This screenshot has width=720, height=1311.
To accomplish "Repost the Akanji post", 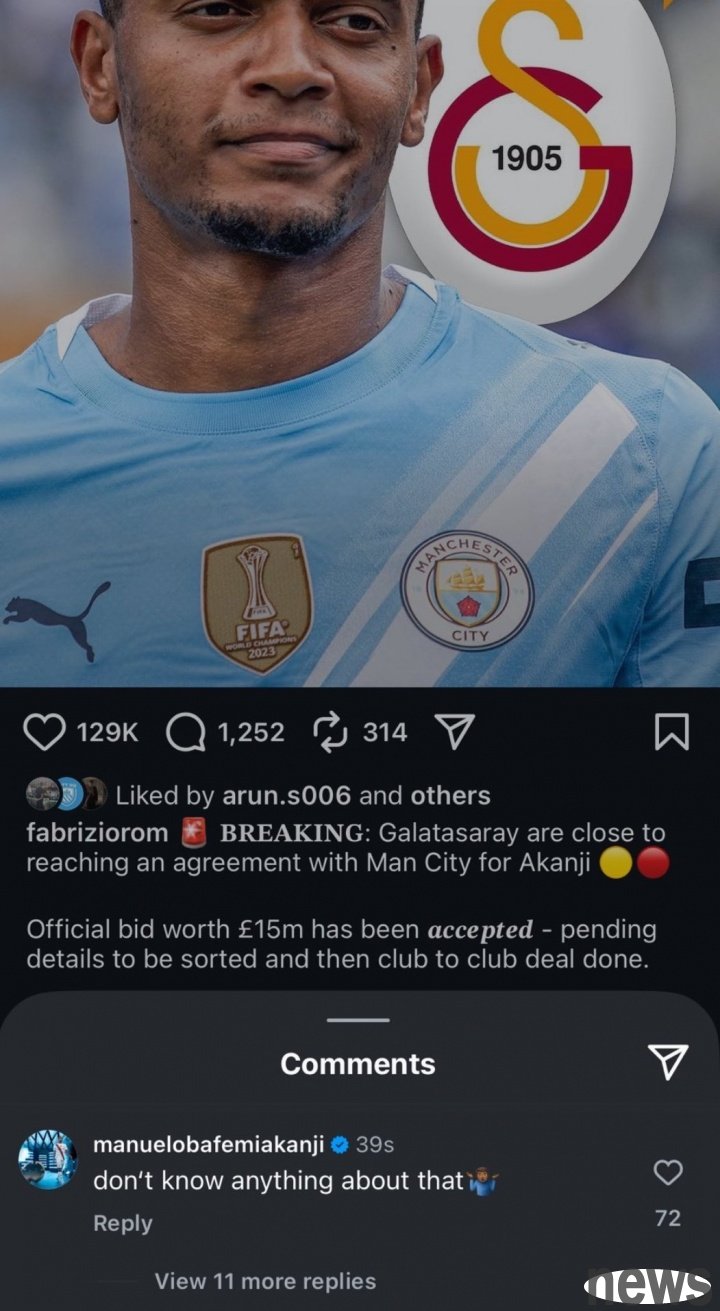I will point(328,733).
